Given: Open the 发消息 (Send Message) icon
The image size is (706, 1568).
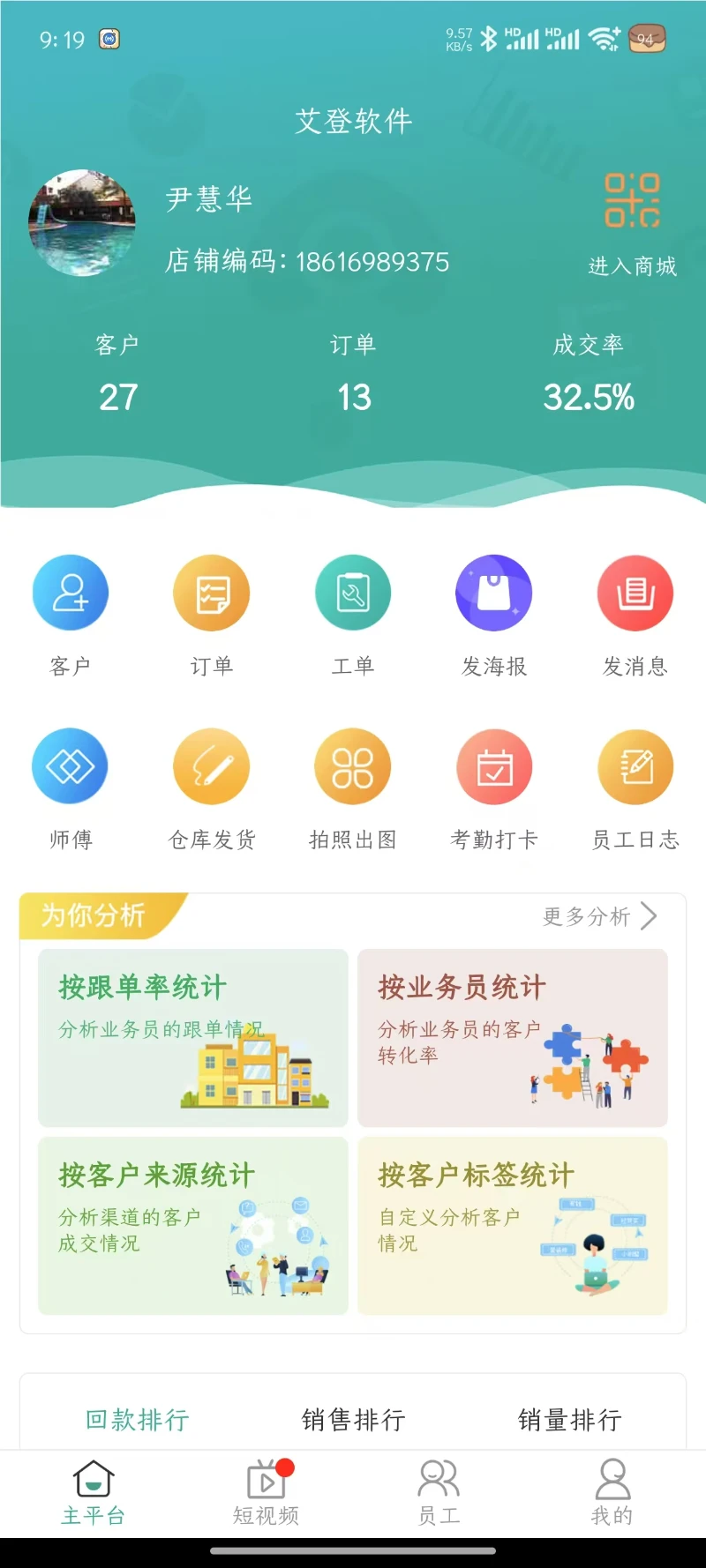Looking at the screenshot, I should [635, 593].
